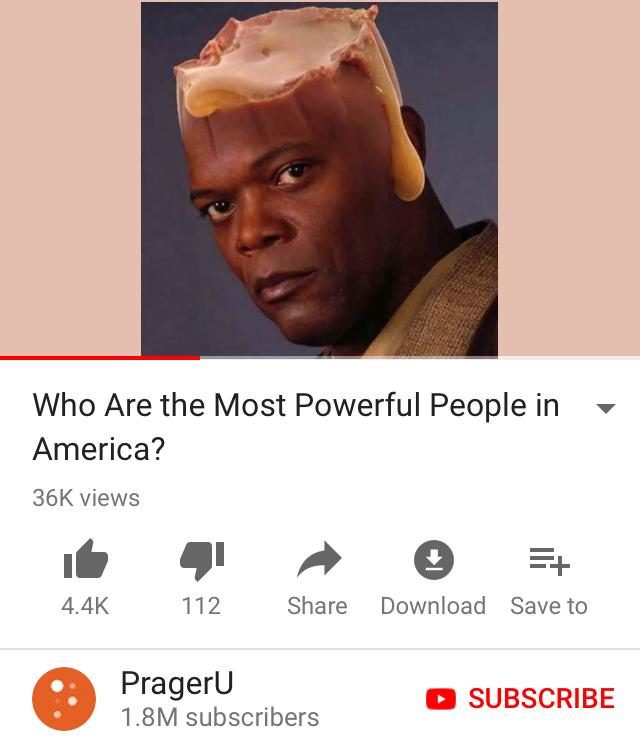Share this video

point(318,561)
